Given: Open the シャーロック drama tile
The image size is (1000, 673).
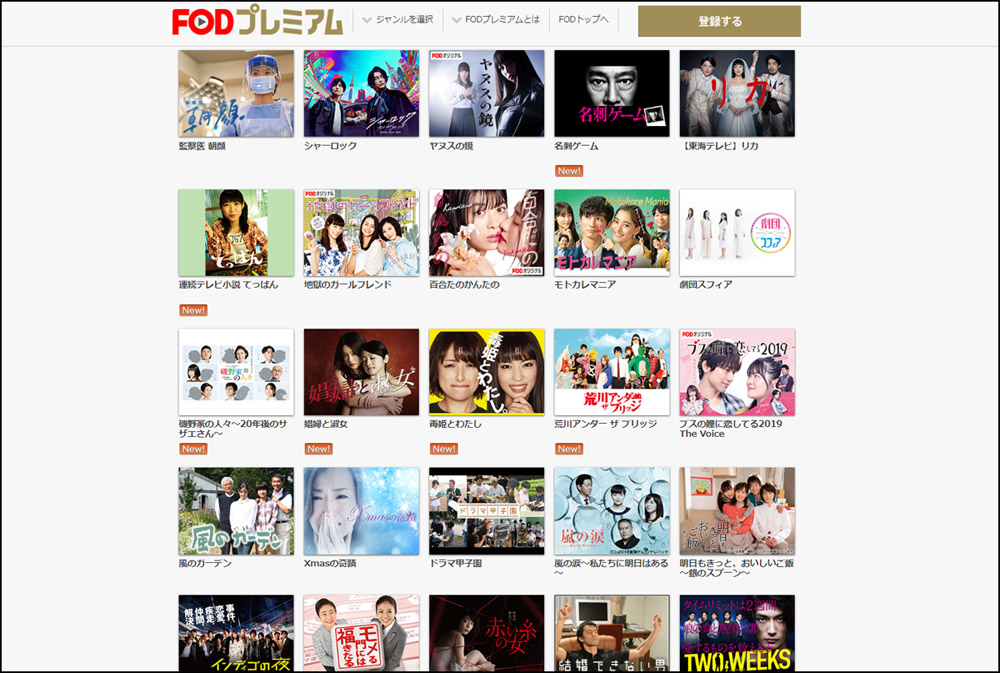Looking at the screenshot, I should tap(361, 94).
